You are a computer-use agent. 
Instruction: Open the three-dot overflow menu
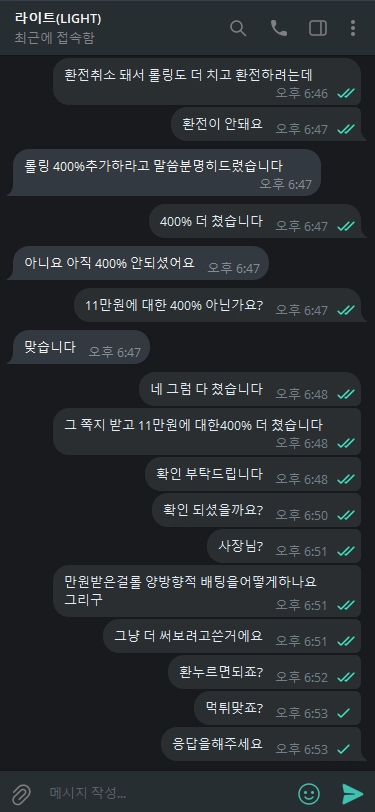coord(353,28)
